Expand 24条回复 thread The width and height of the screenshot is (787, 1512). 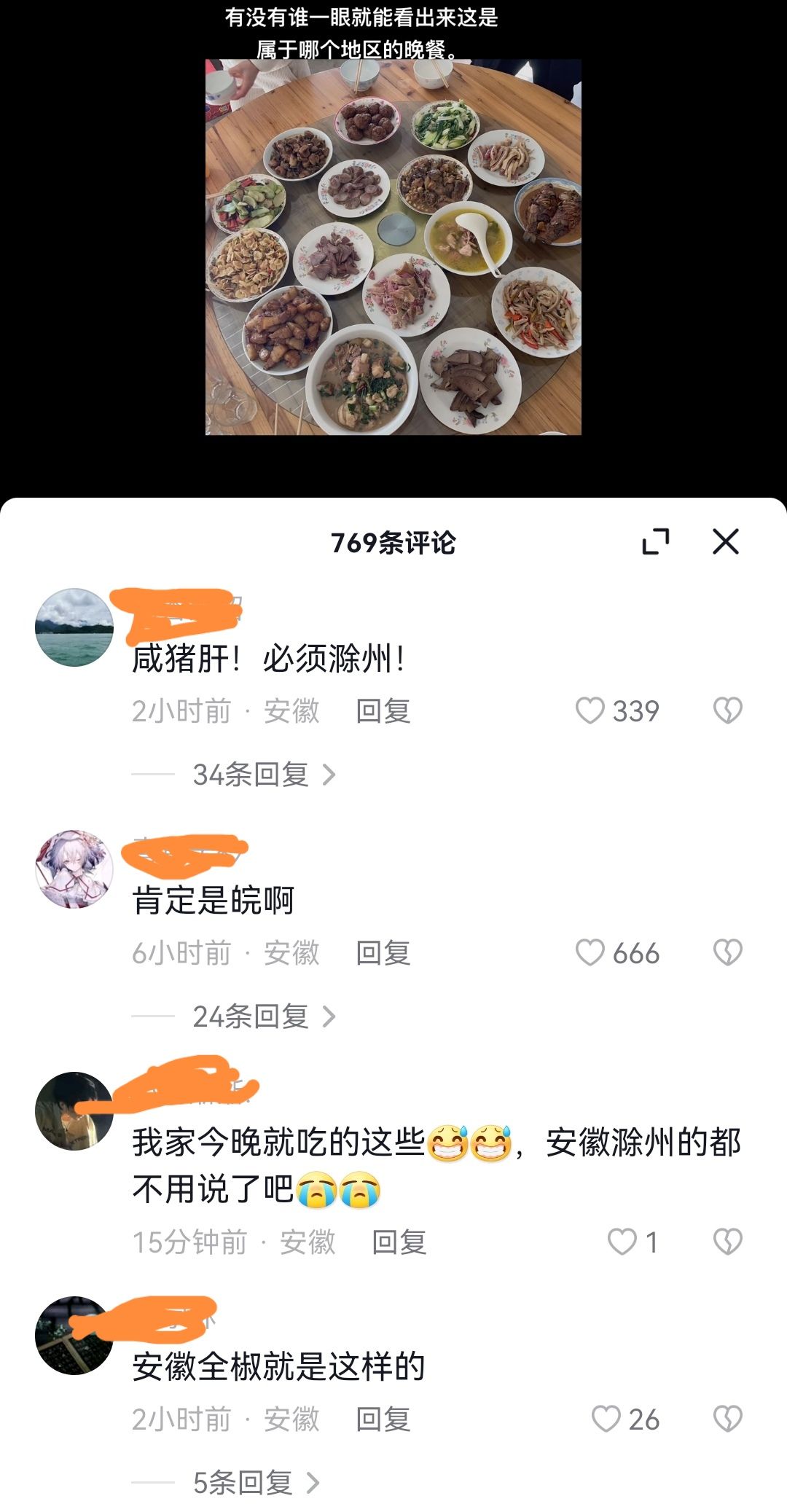[x=264, y=1017]
